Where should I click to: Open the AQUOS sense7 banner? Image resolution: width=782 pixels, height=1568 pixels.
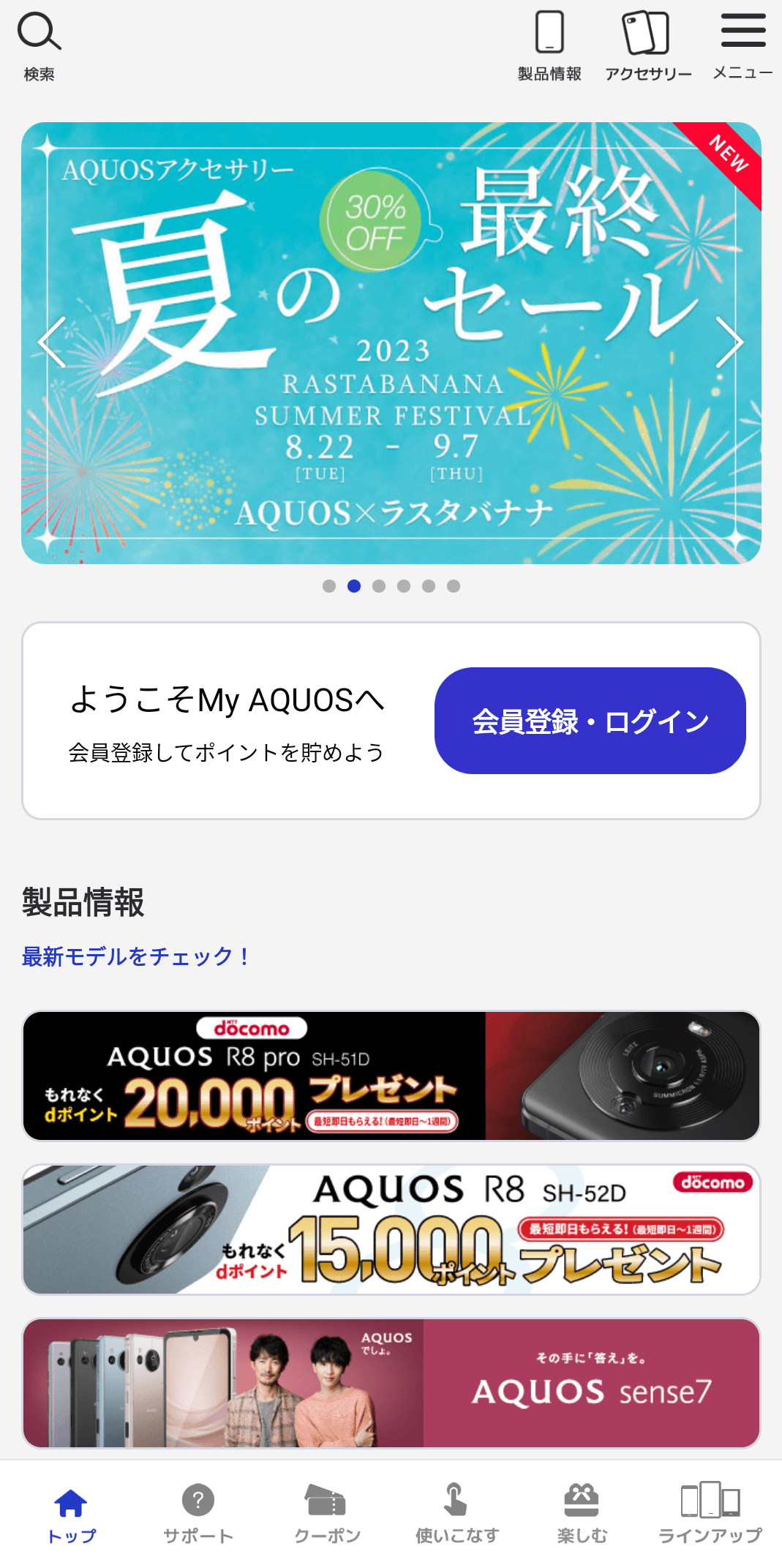(x=391, y=1383)
